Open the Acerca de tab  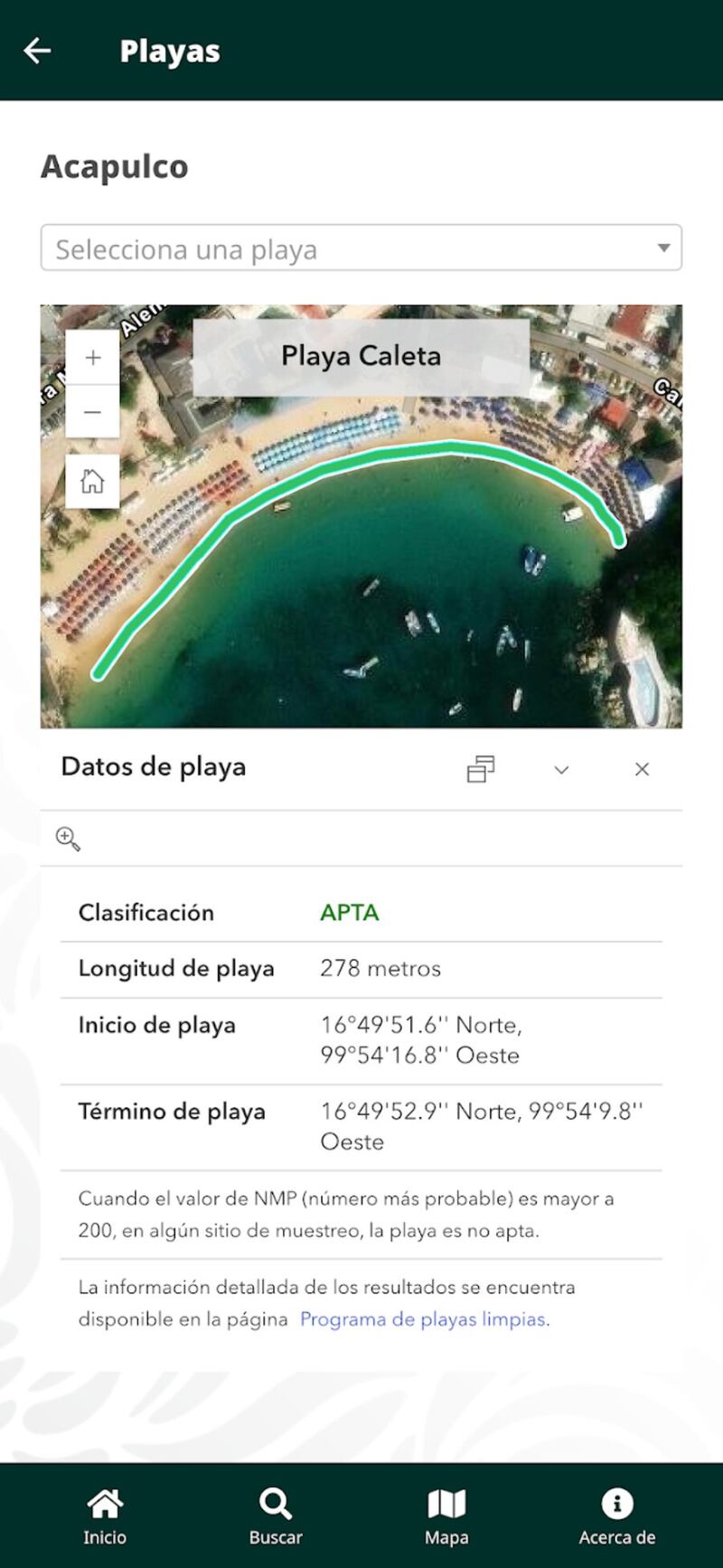(617, 1516)
